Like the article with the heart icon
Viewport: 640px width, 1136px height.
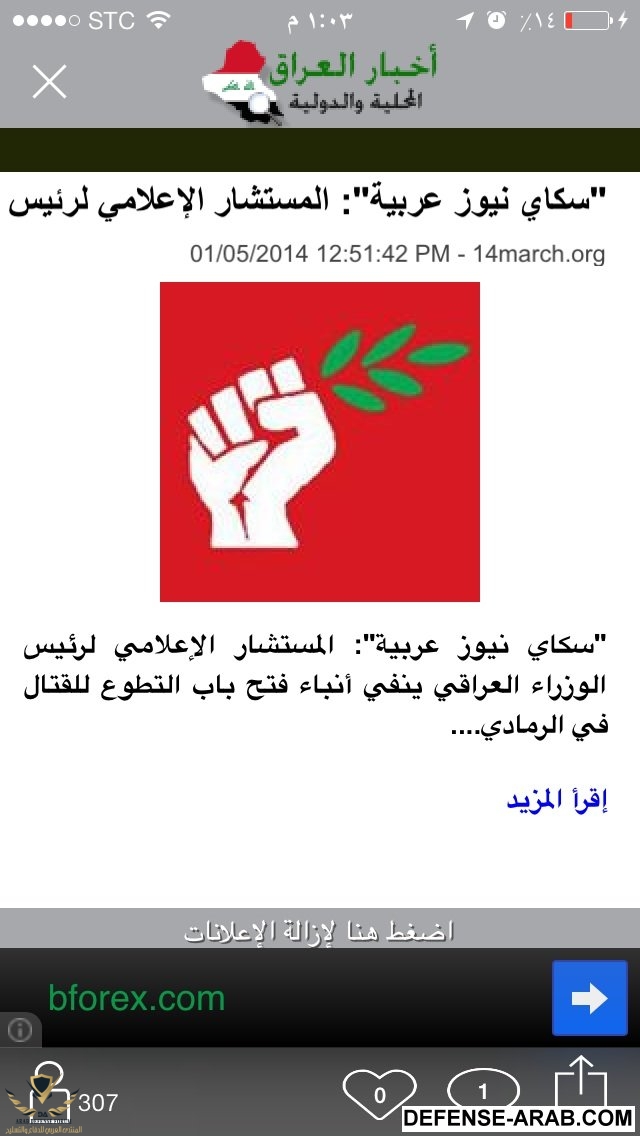pyautogui.click(x=379, y=1093)
